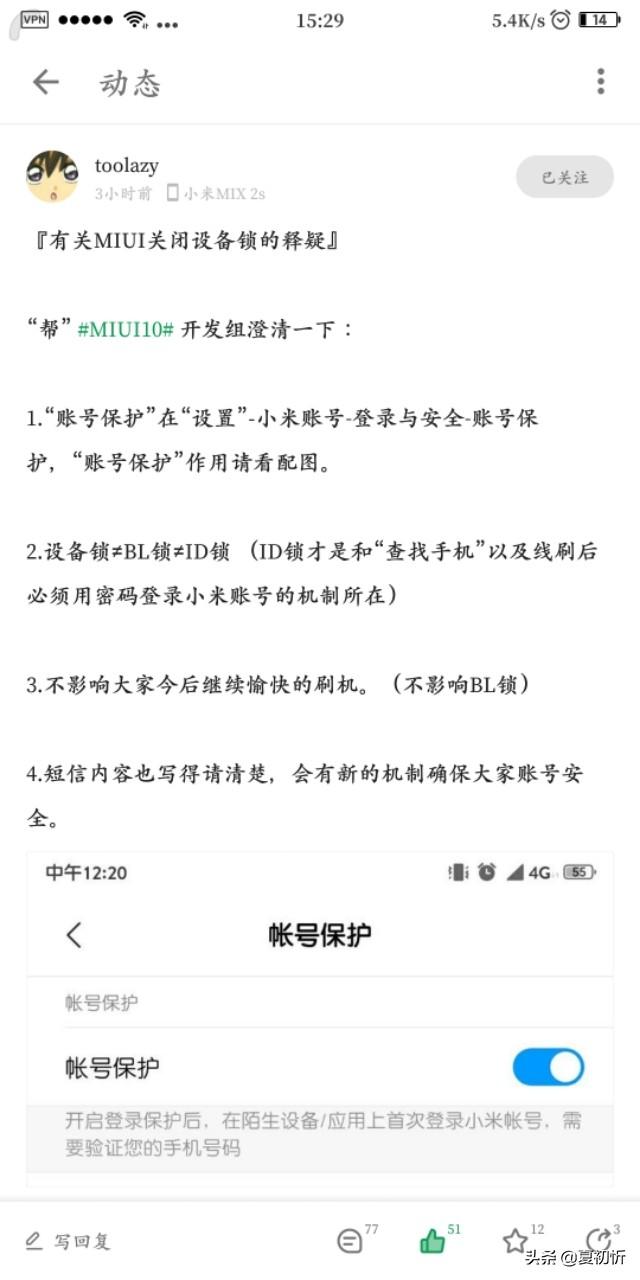
Task: Tap the 已关注 follow button
Action: (x=564, y=177)
